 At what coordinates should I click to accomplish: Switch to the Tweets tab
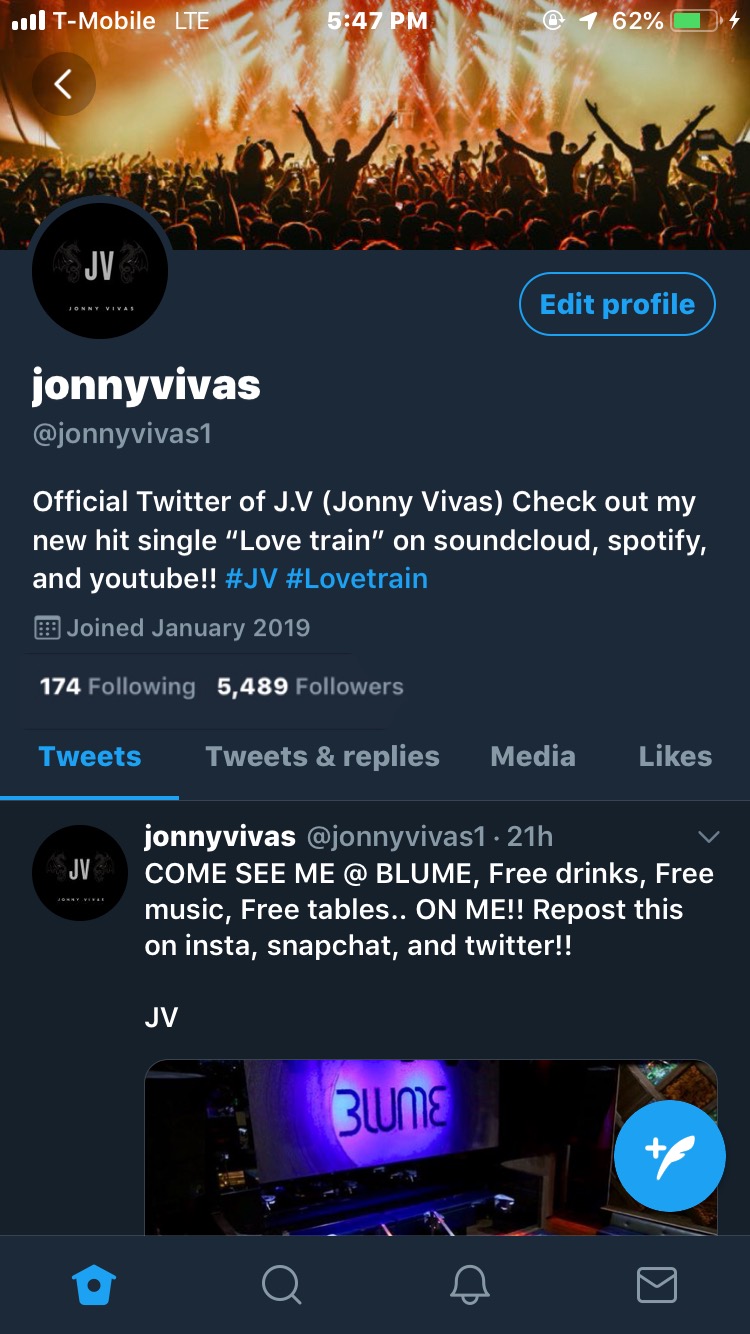pyautogui.click(x=90, y=757)
